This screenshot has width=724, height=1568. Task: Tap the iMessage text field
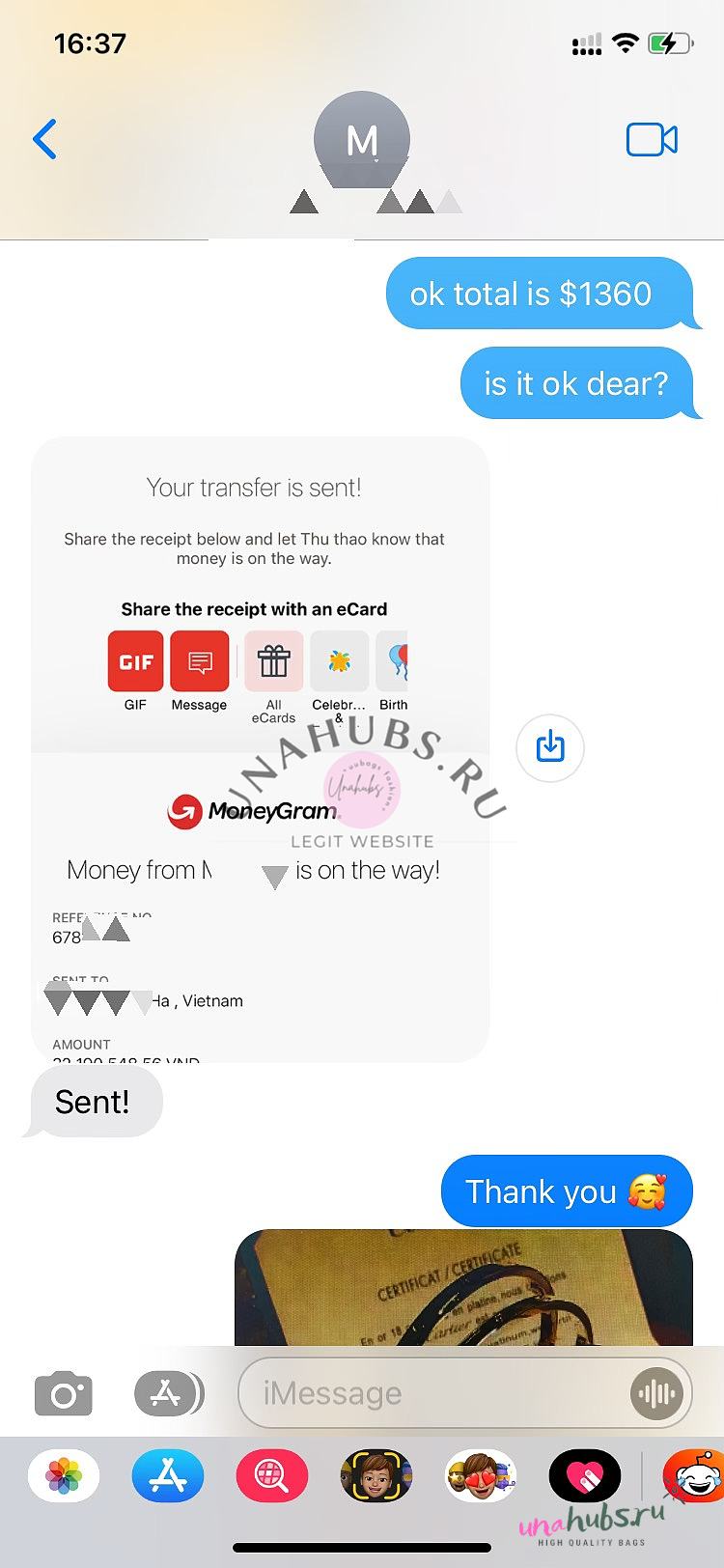pos(434,1393)
